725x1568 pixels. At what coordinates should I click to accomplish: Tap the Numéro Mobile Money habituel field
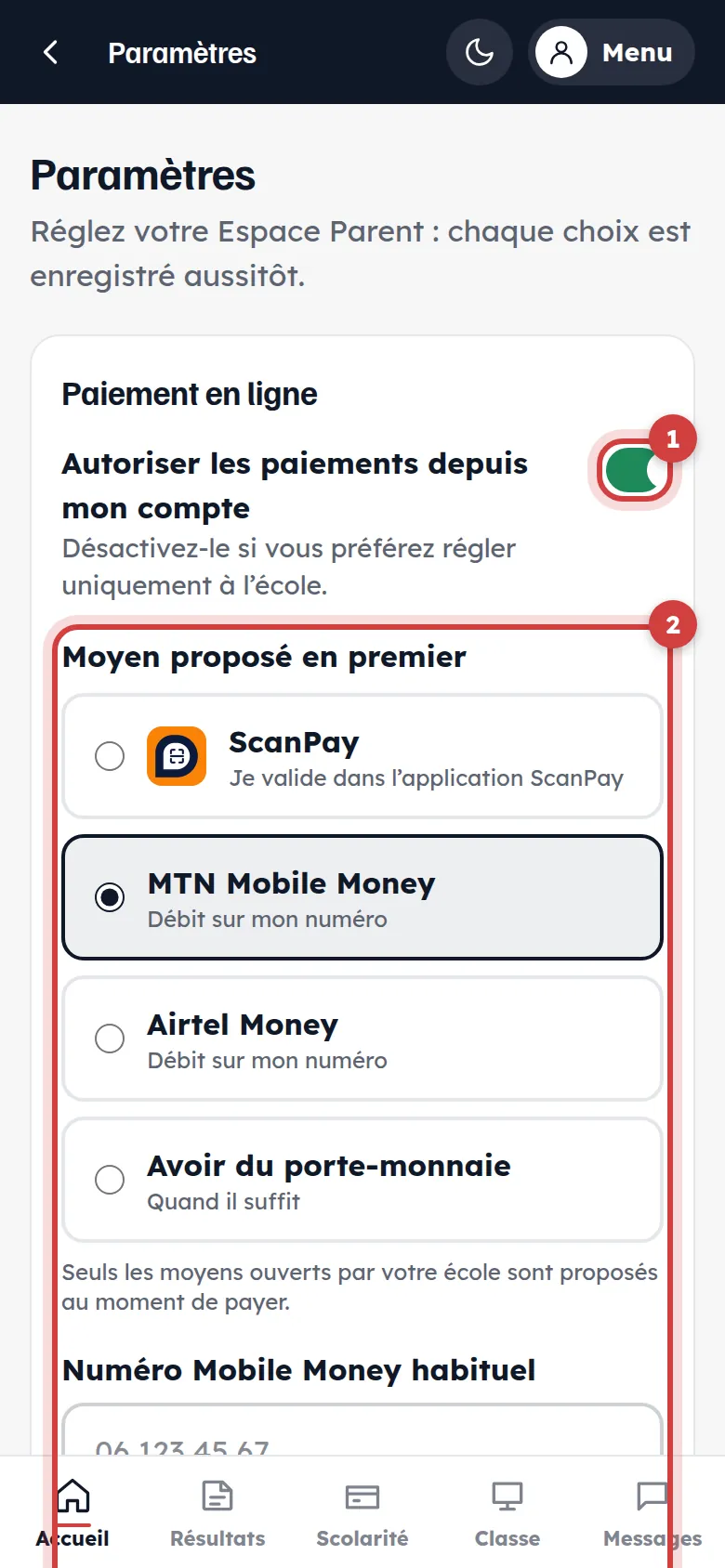[x=362, y=1431]
